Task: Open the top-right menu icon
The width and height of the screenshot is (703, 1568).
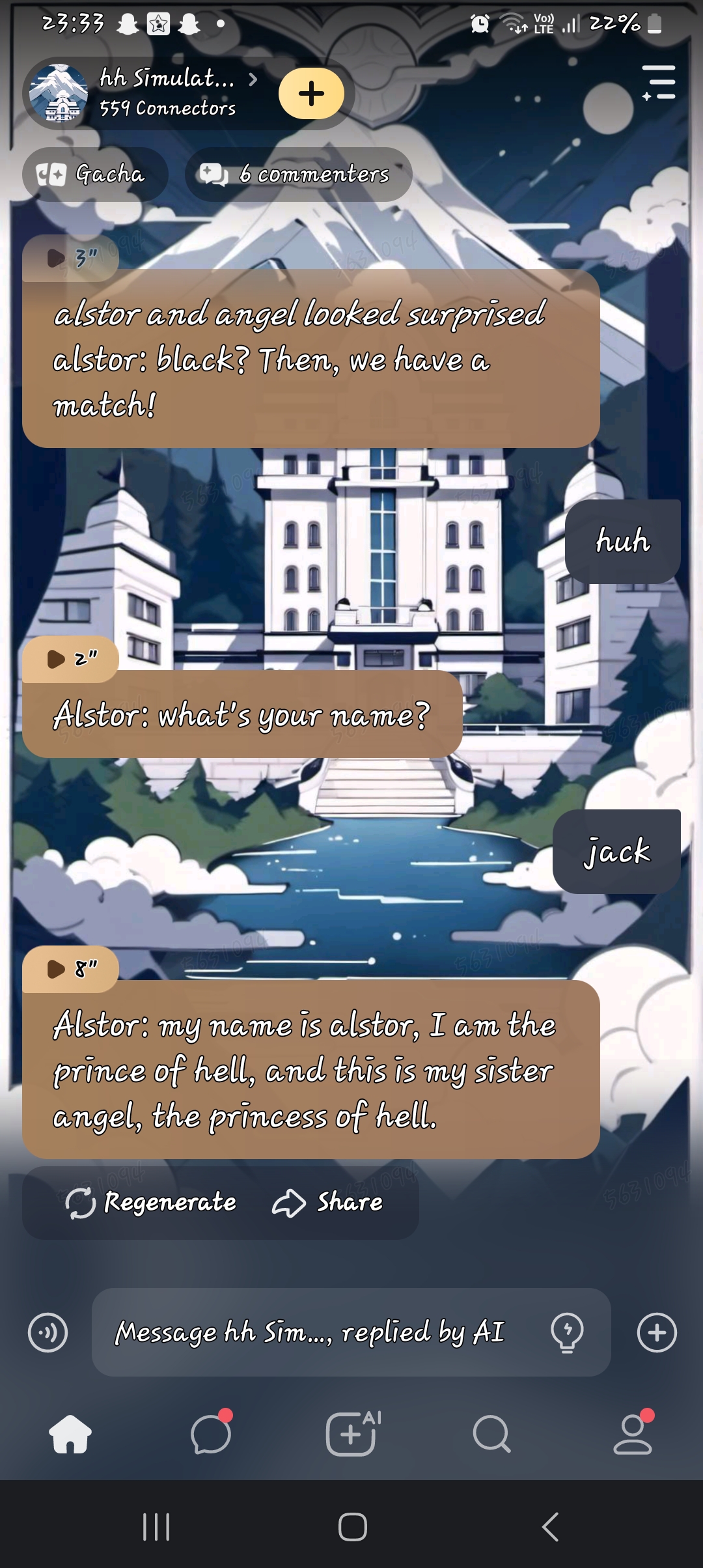Action: (x=659, y=83)
